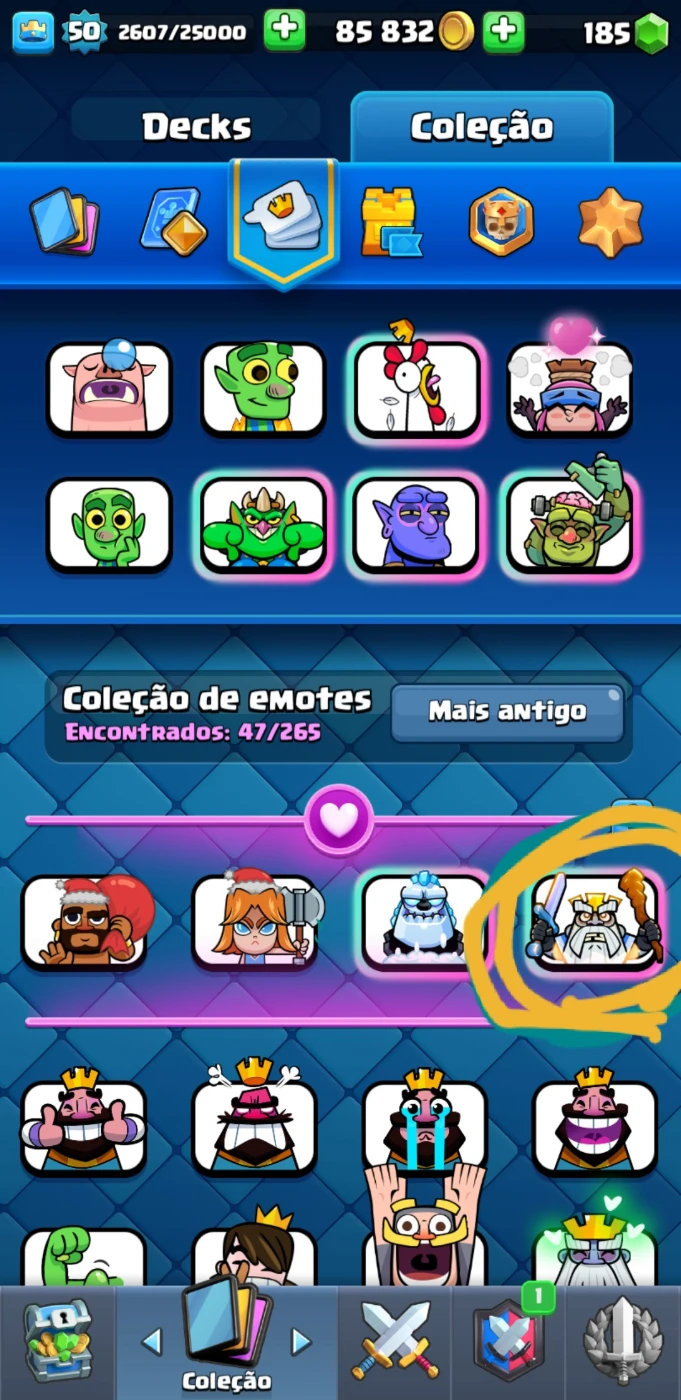Tap the thumbs-up king emote
681x1400 pixels.
(x=84, y=1127)
